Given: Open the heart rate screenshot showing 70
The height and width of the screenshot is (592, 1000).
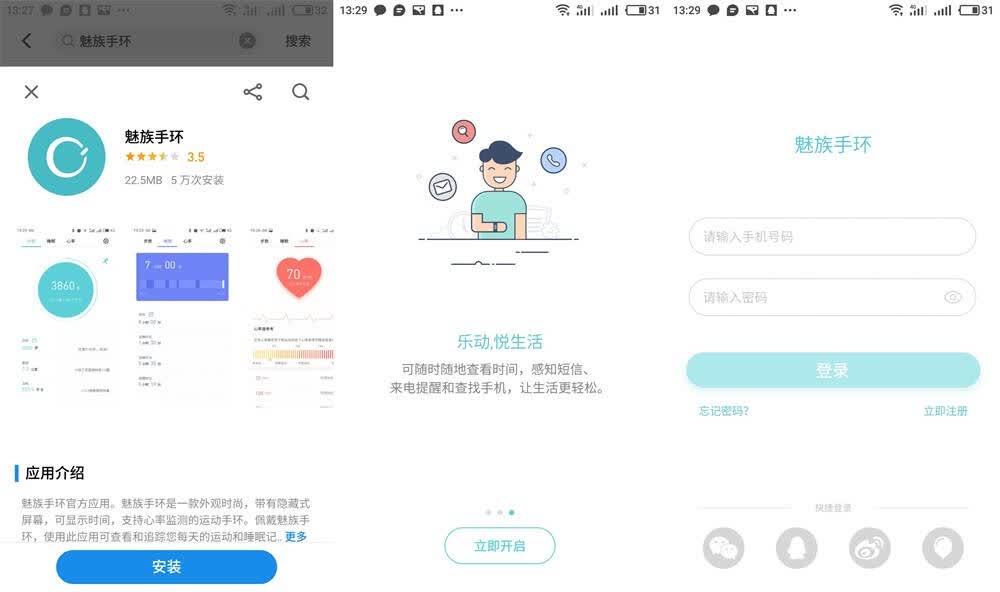Looking at the screenshot, I should tap(292, 313).
